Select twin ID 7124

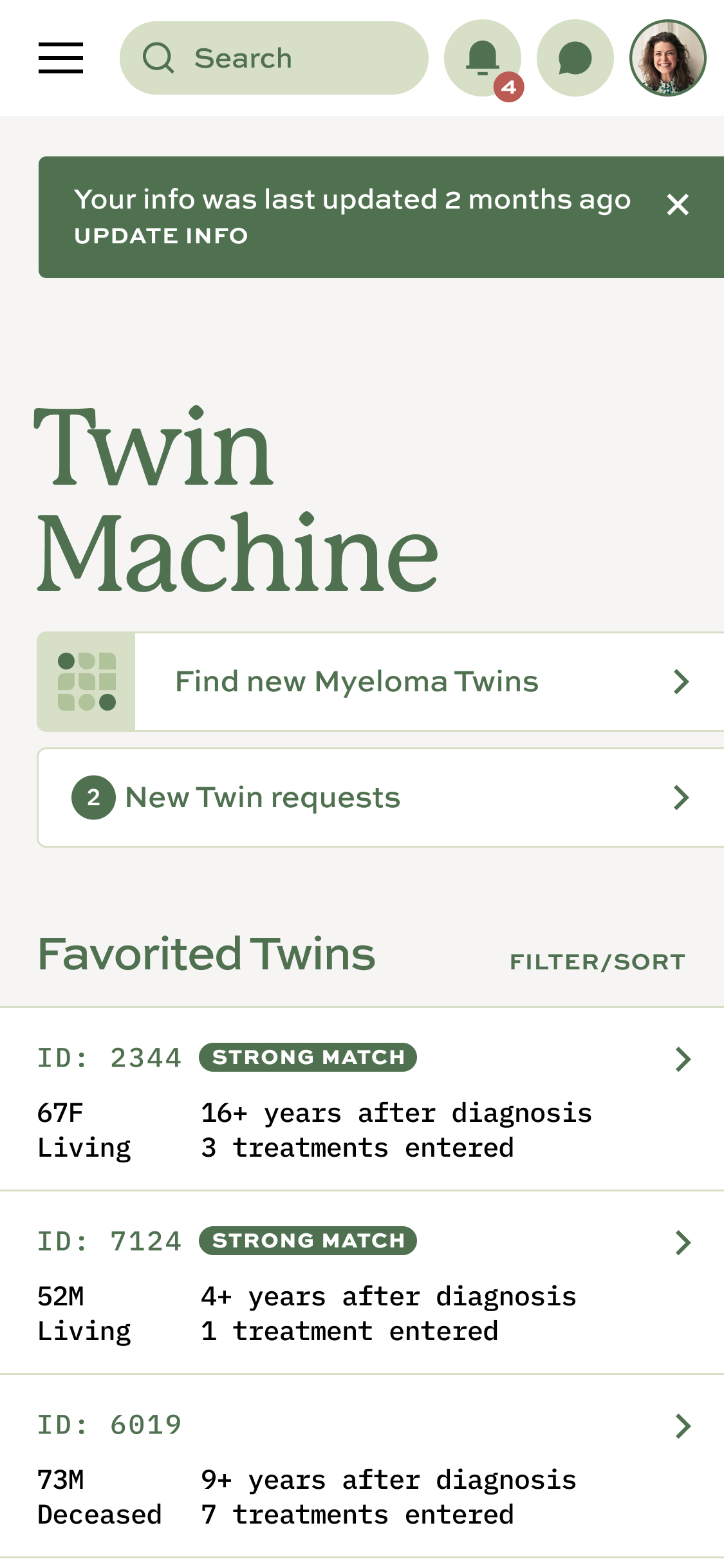(x=362, y=1282)
